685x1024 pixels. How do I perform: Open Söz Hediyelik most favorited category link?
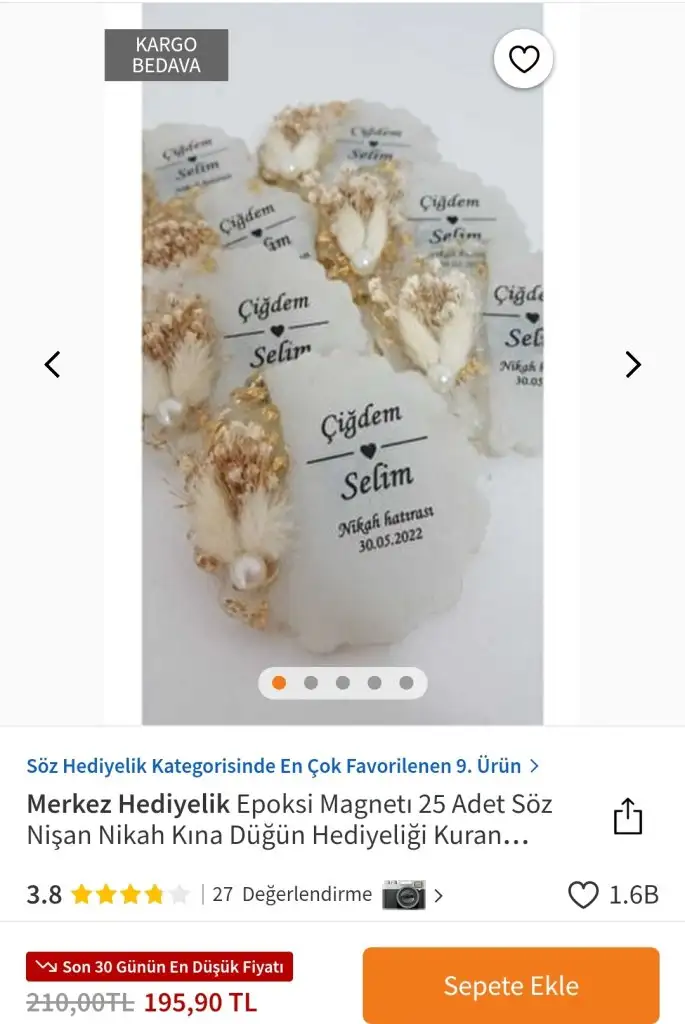pos(282,766)
